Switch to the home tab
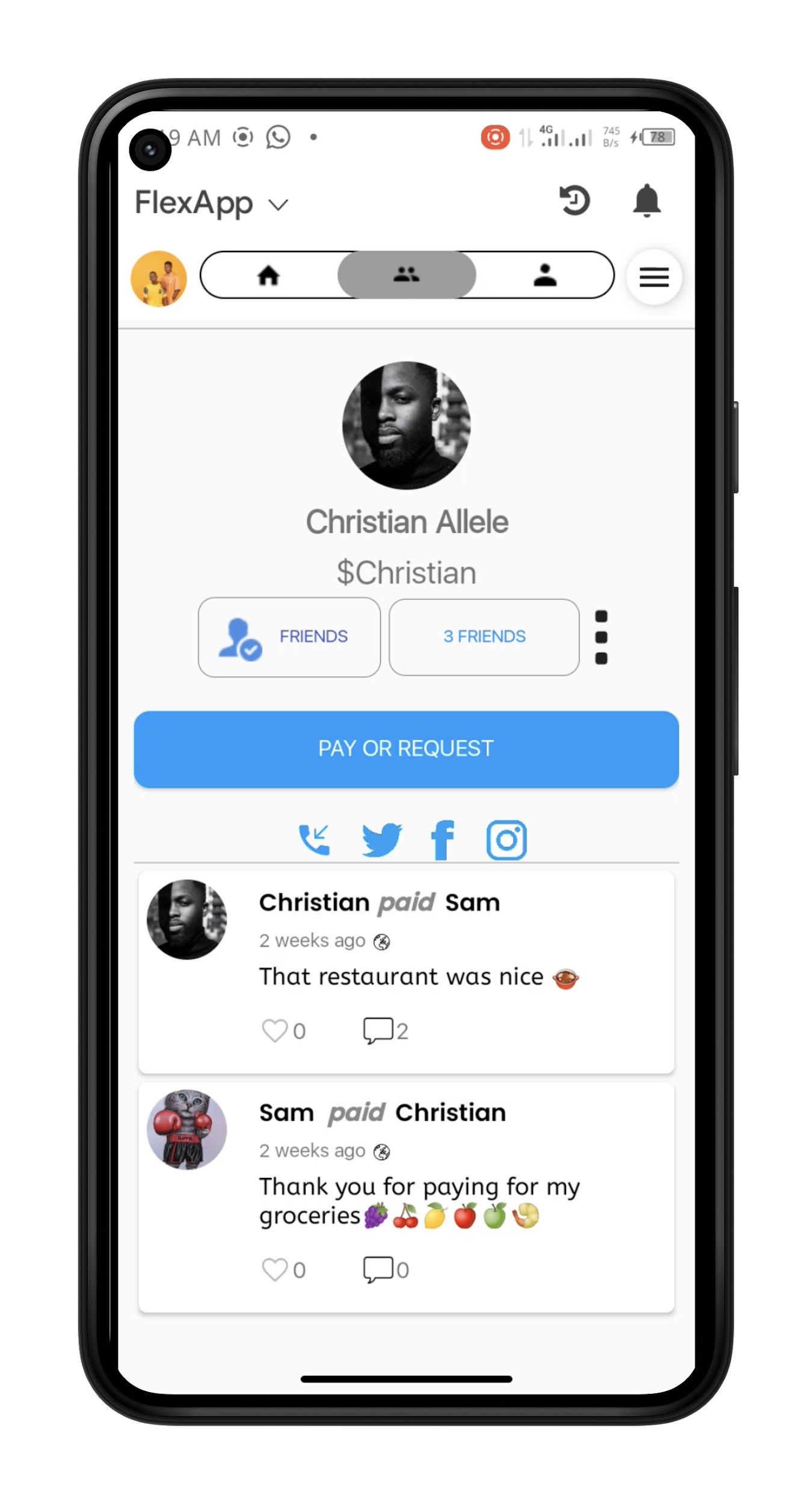This screenshot has width=812, height=1504. [269, 276]
